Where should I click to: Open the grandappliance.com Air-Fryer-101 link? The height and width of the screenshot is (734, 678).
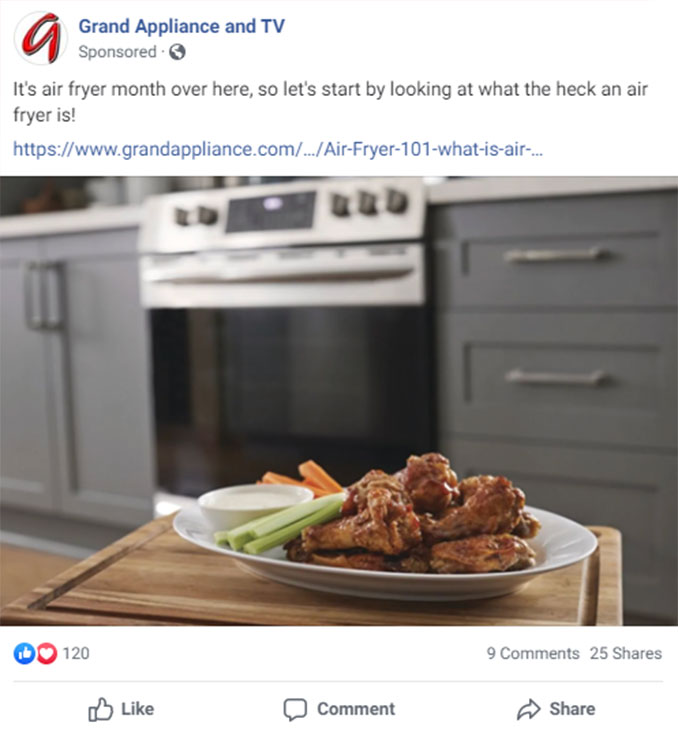click(278, 150)
